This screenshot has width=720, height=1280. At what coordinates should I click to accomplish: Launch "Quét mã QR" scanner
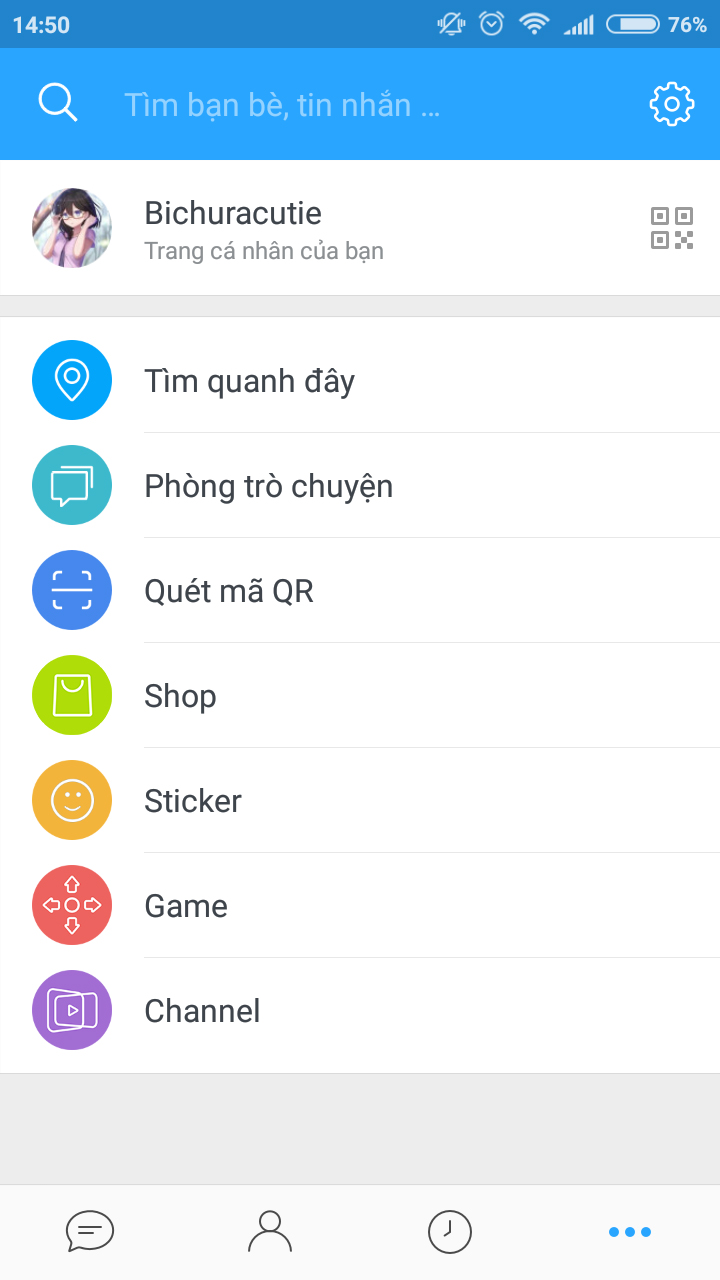tap(229, 591)
